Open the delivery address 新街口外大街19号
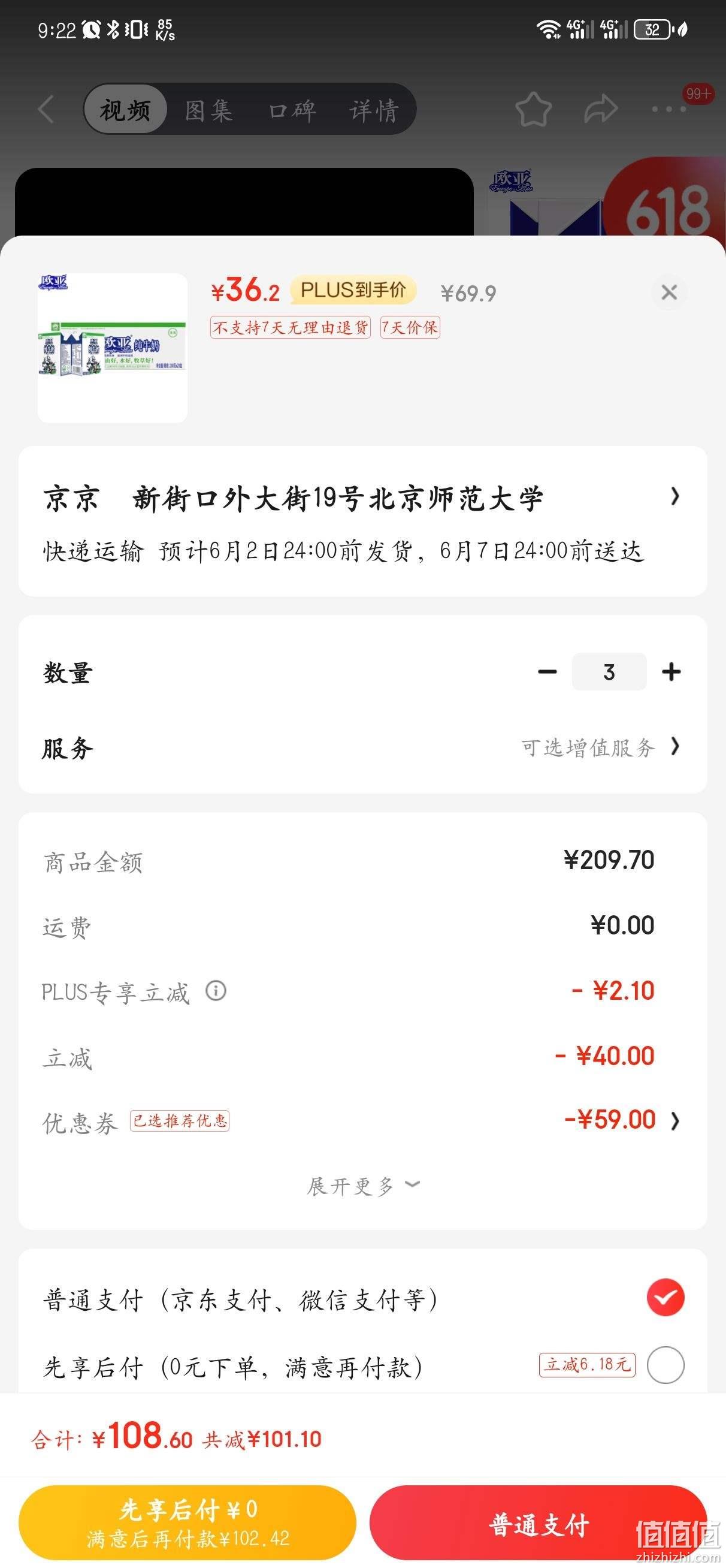This screenshot has width=726, height=1568. tap(362, 521)
